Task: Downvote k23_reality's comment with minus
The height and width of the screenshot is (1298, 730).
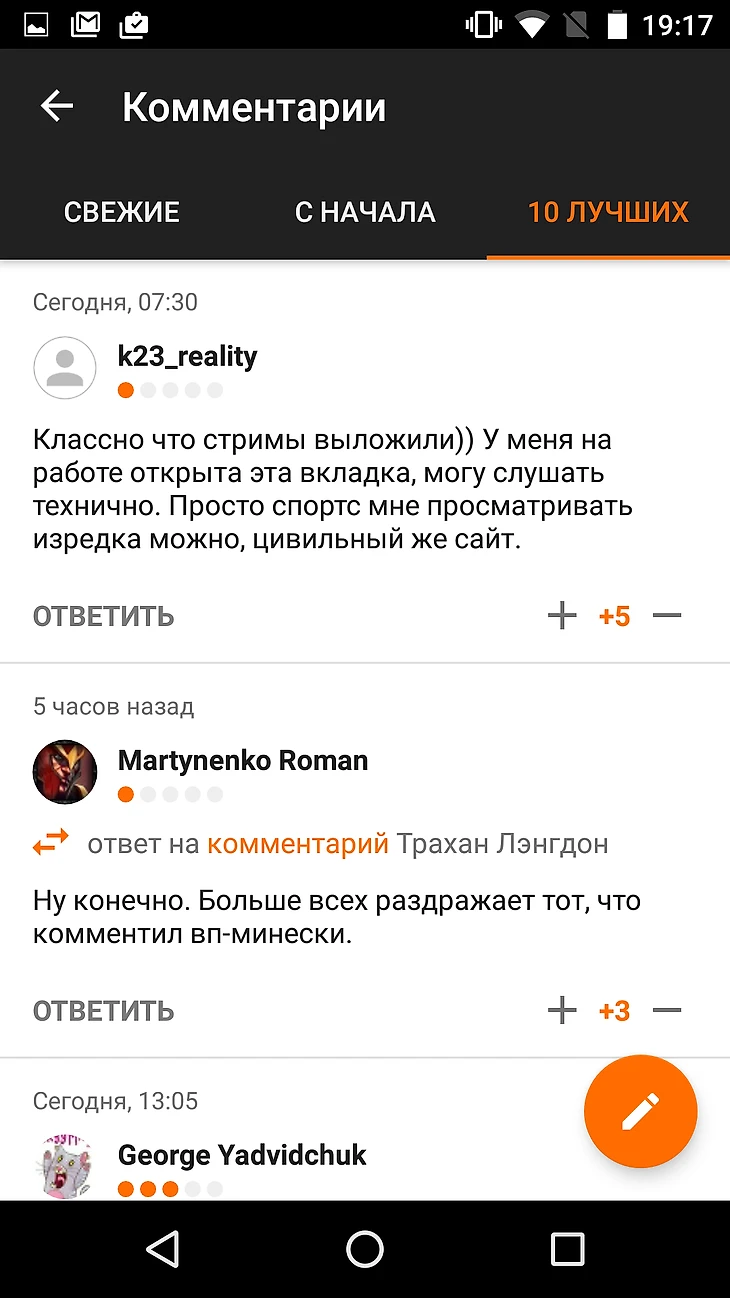Action: (x=667, y=616)
